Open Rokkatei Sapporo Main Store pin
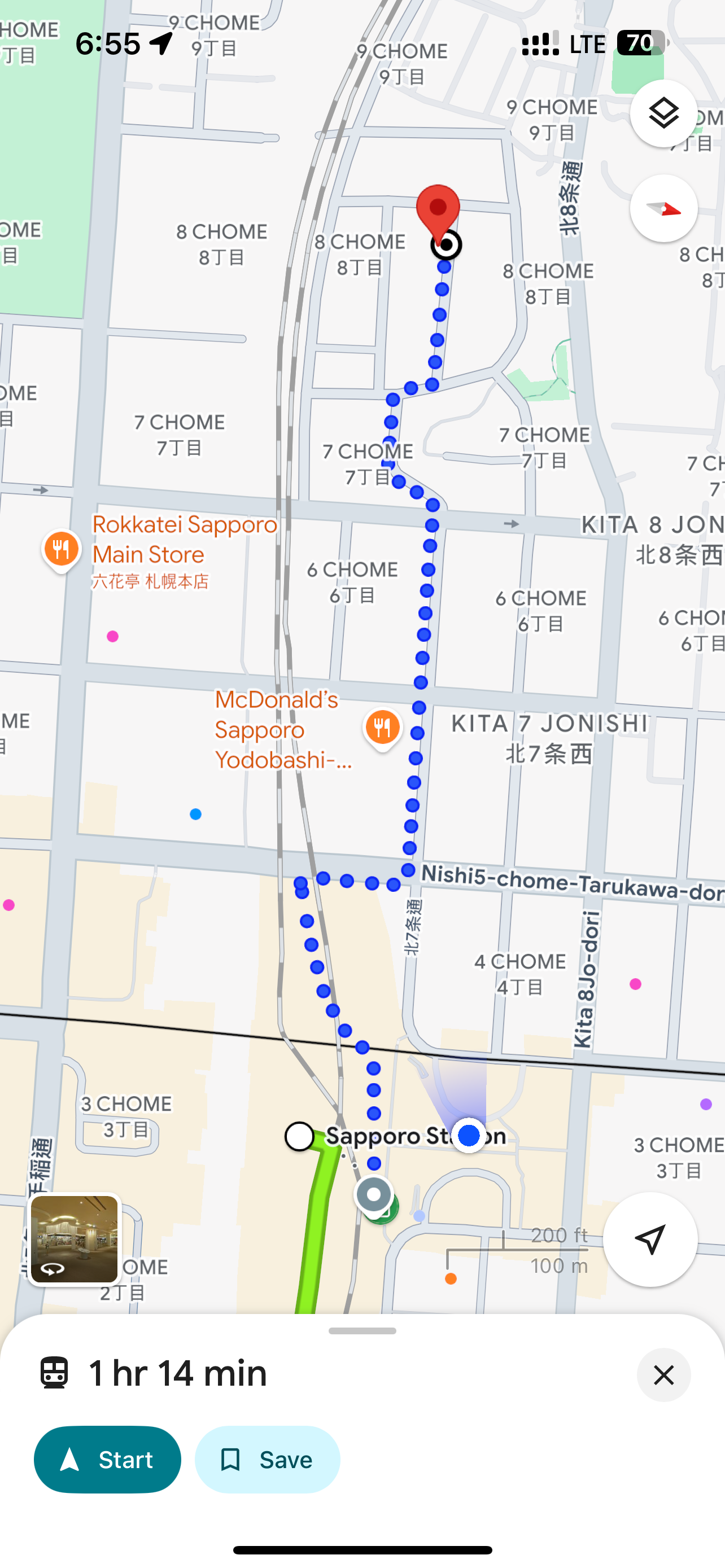 click(x=62, y=549)
